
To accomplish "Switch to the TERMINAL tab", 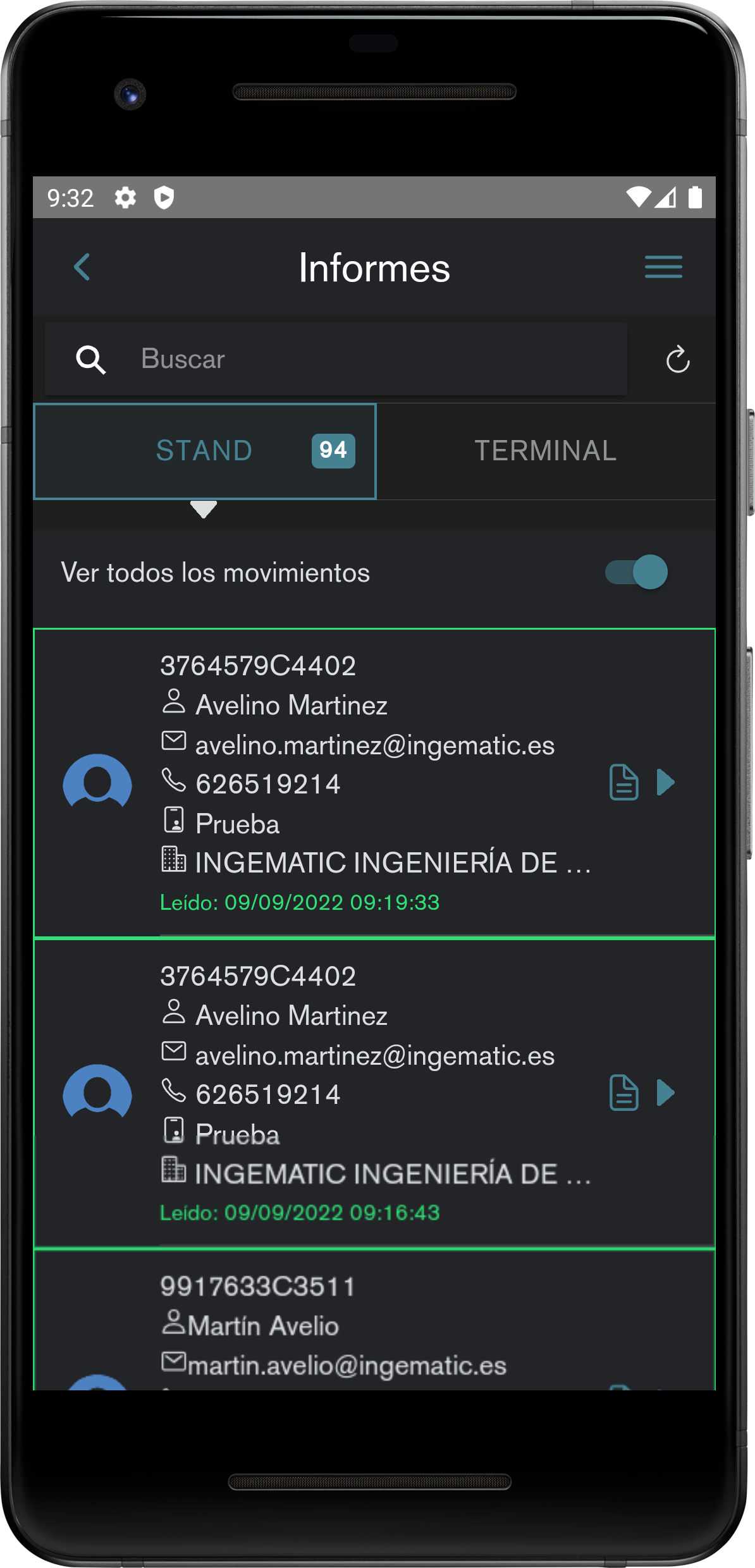I will [x=545, y=451].
